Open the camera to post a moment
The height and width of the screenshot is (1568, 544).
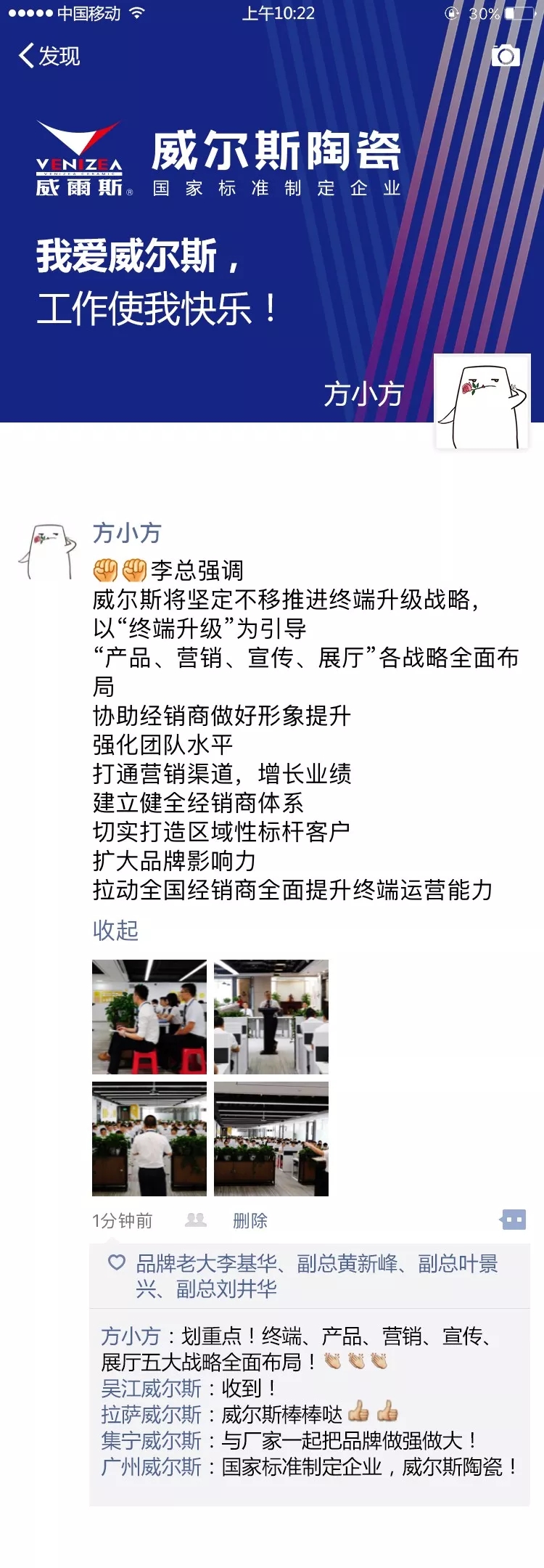(506, 56)
